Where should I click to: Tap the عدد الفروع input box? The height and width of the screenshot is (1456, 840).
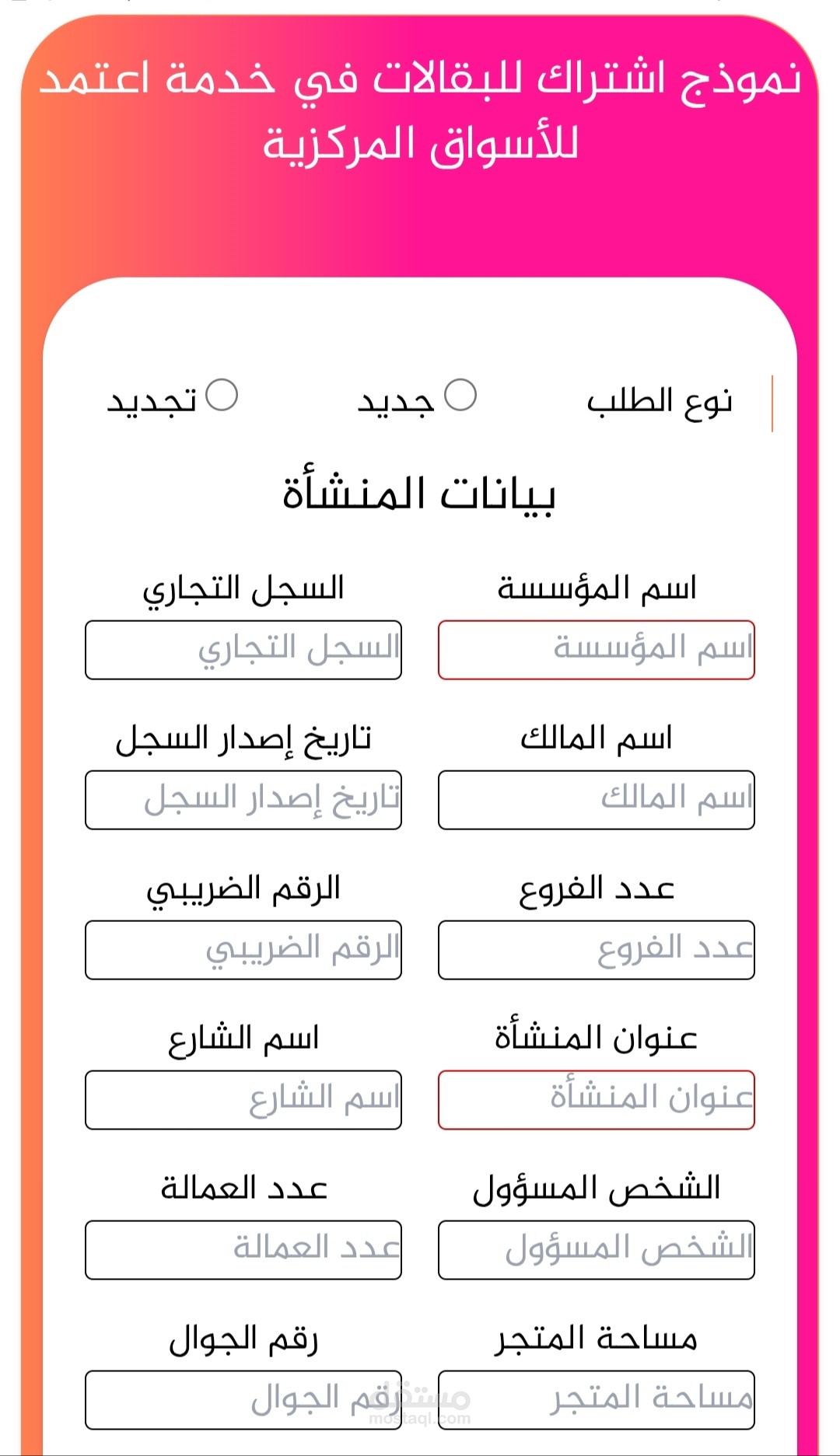click(x=597, y=950)
